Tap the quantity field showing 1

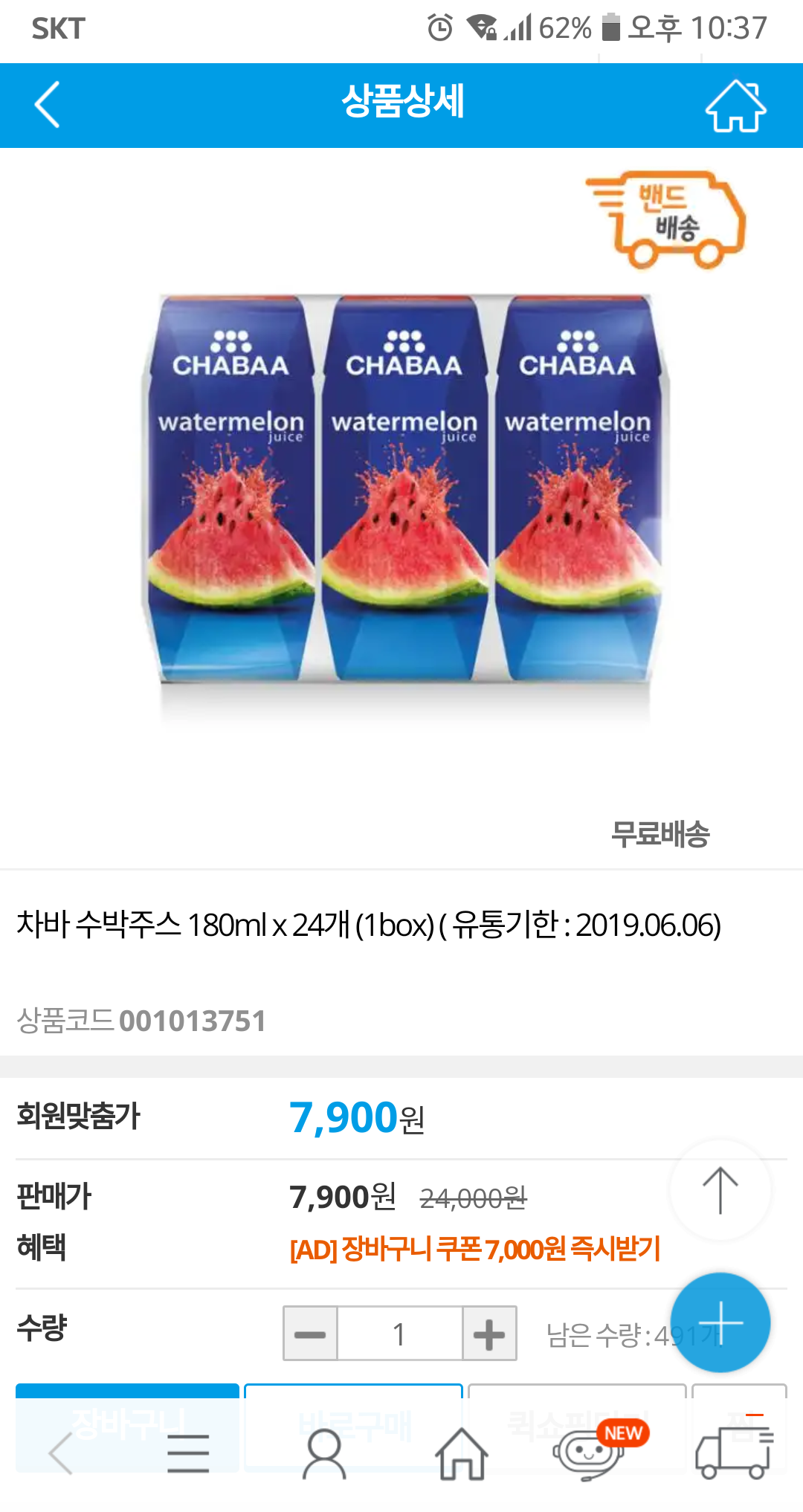[399, 1334]
